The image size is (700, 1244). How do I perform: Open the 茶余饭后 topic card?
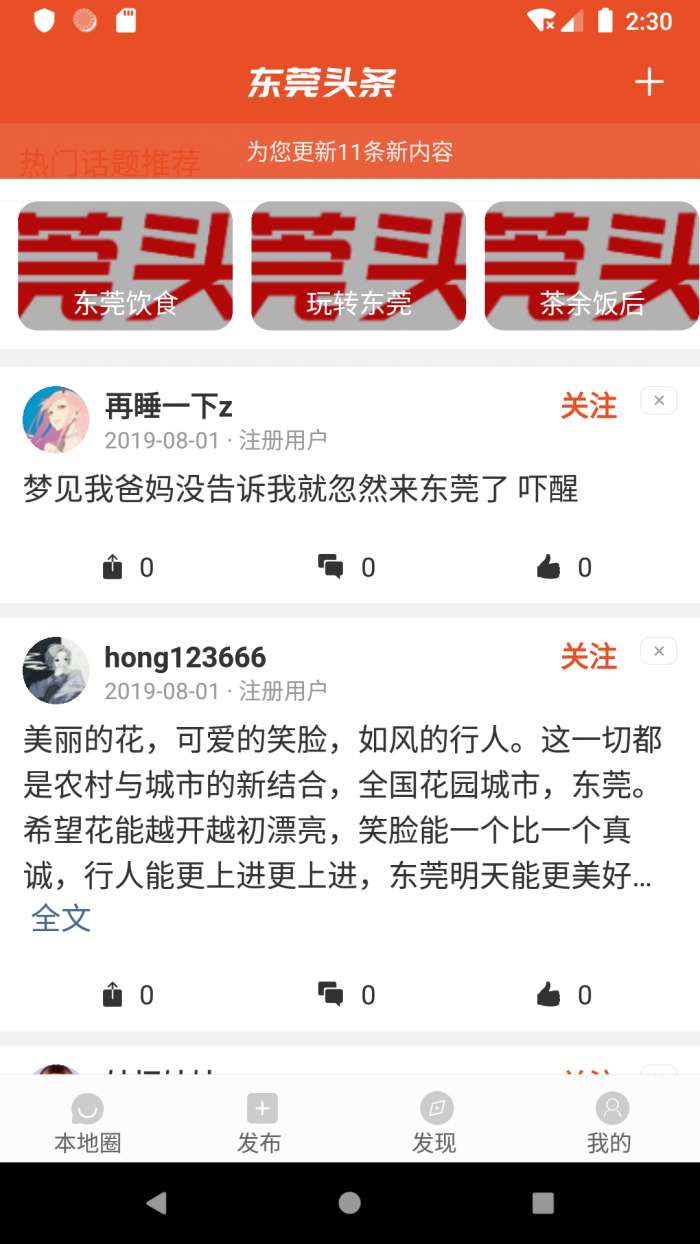(x=592, y=266)
